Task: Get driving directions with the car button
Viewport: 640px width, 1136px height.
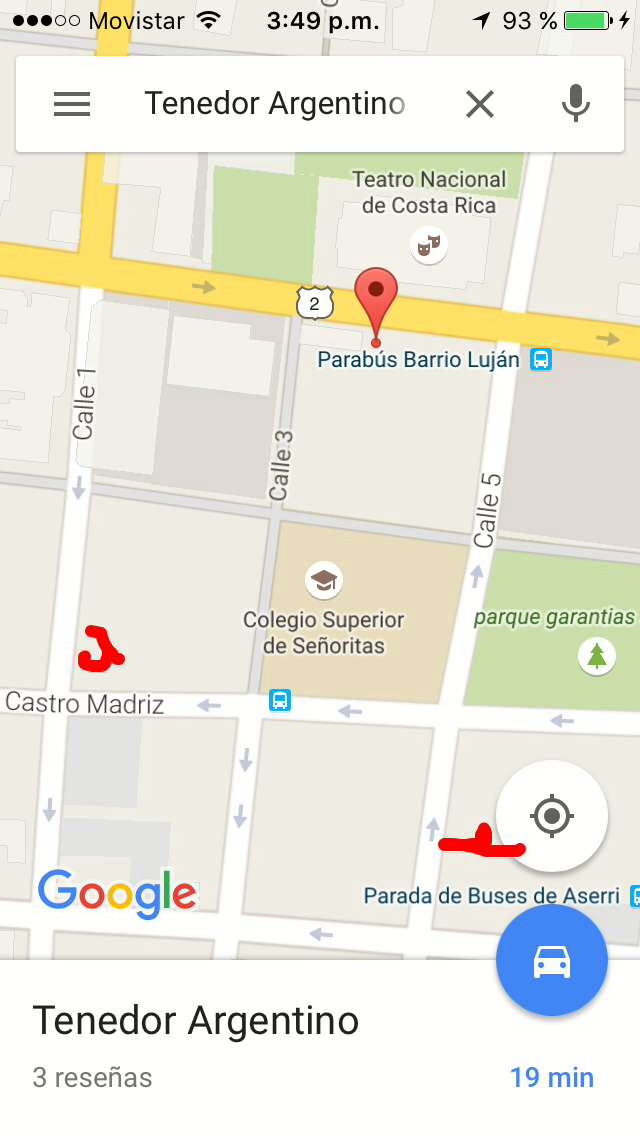Action: point(552,961)
